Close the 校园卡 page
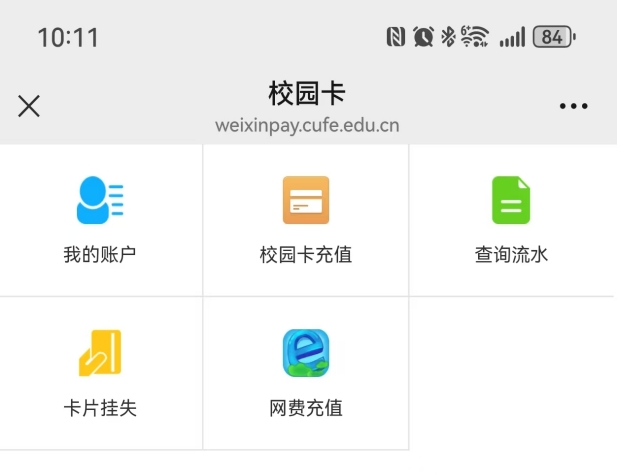The height and width of the screenshot is (475, 618). (x=29, y=106)
